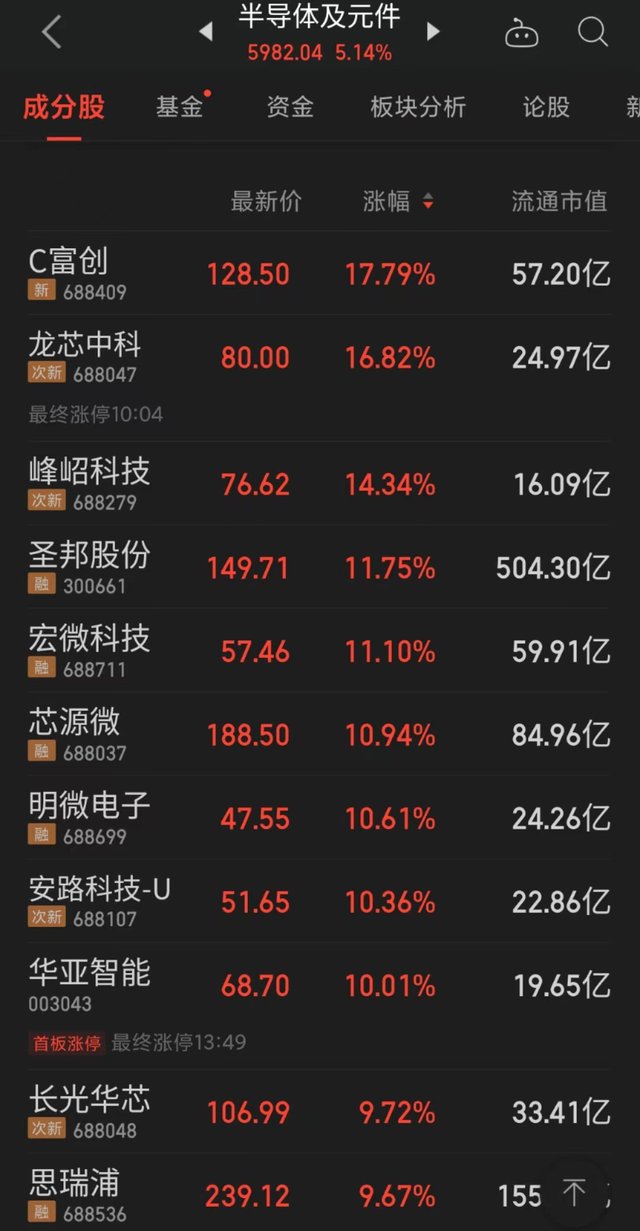Open stock 安路科技-U
The width and height of the screenshot is (640, 1231).
[320, 901]
